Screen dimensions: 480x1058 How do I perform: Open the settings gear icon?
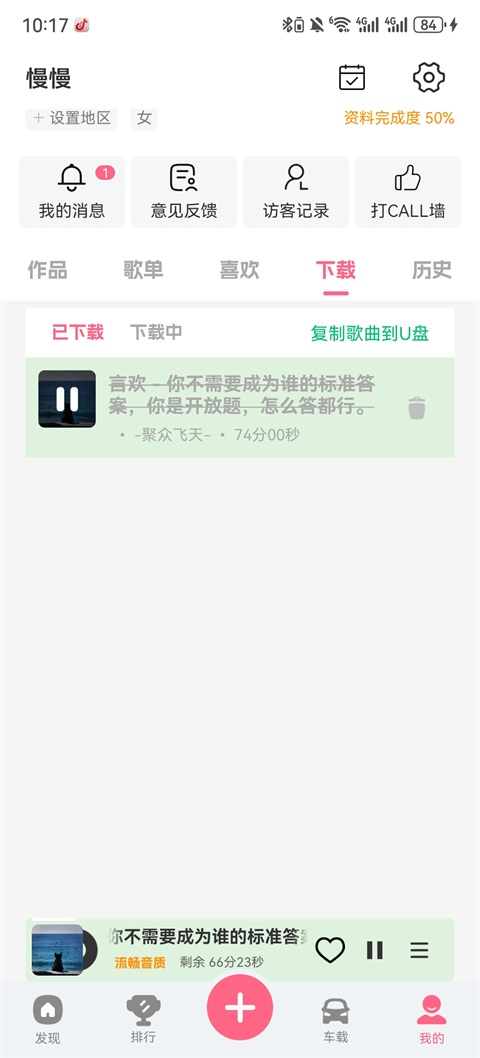(x=429, y=78)
